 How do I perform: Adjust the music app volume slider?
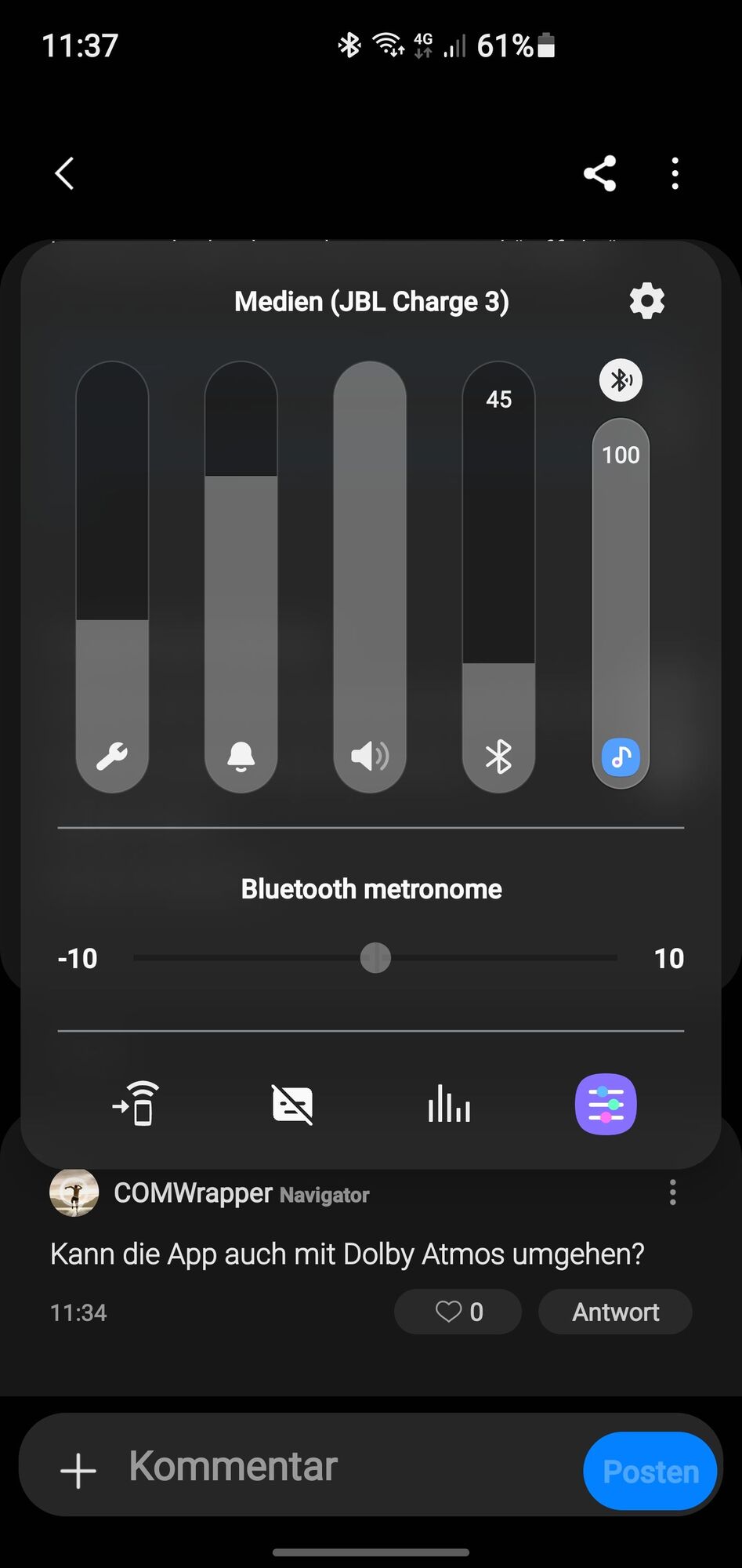point(621,604)
